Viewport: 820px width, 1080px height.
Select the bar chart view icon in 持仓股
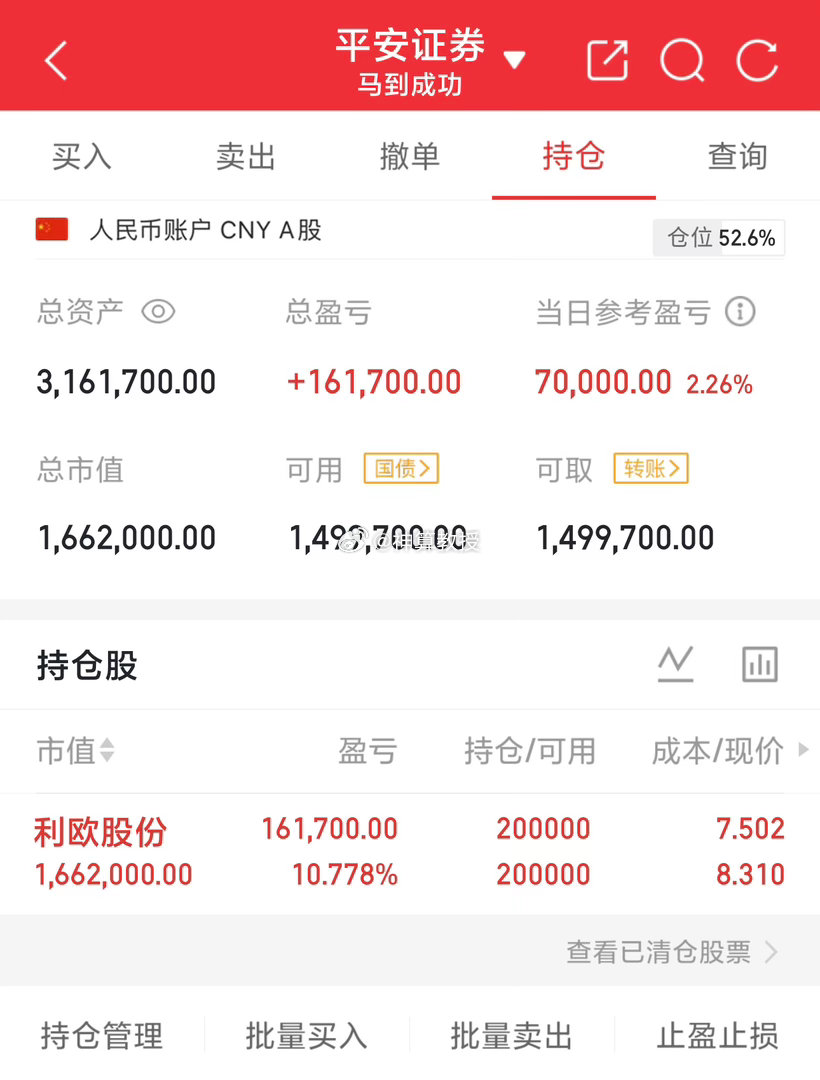point(759,663)
